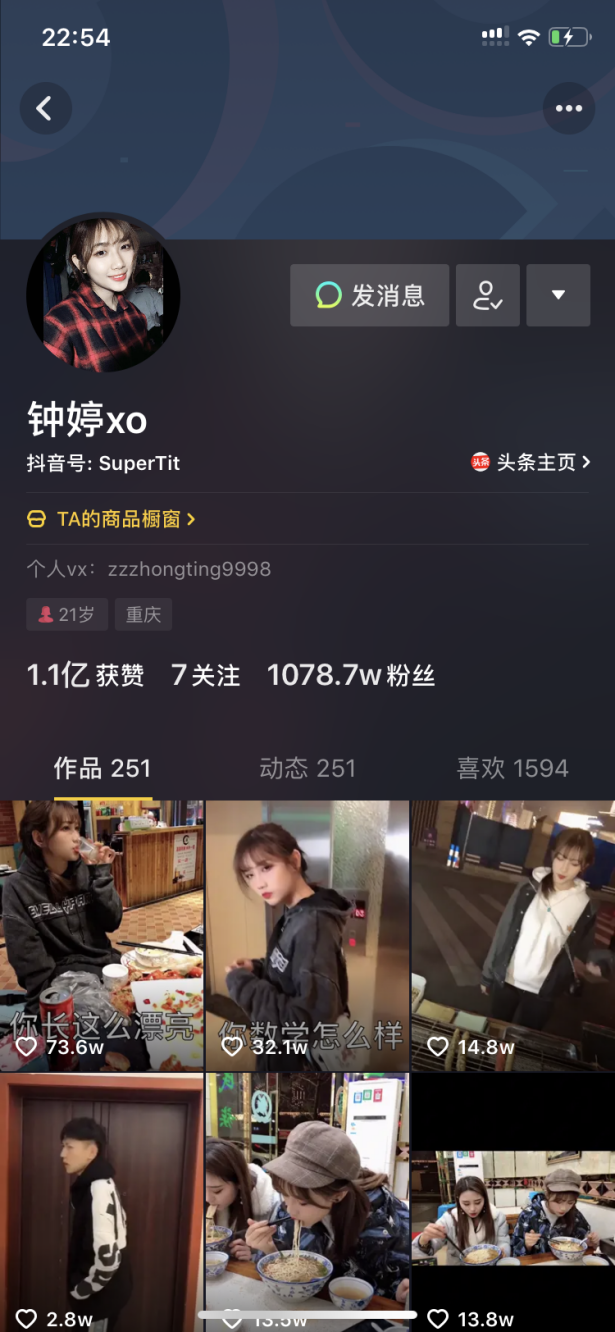Play the video with 32.1w likes

307,935
